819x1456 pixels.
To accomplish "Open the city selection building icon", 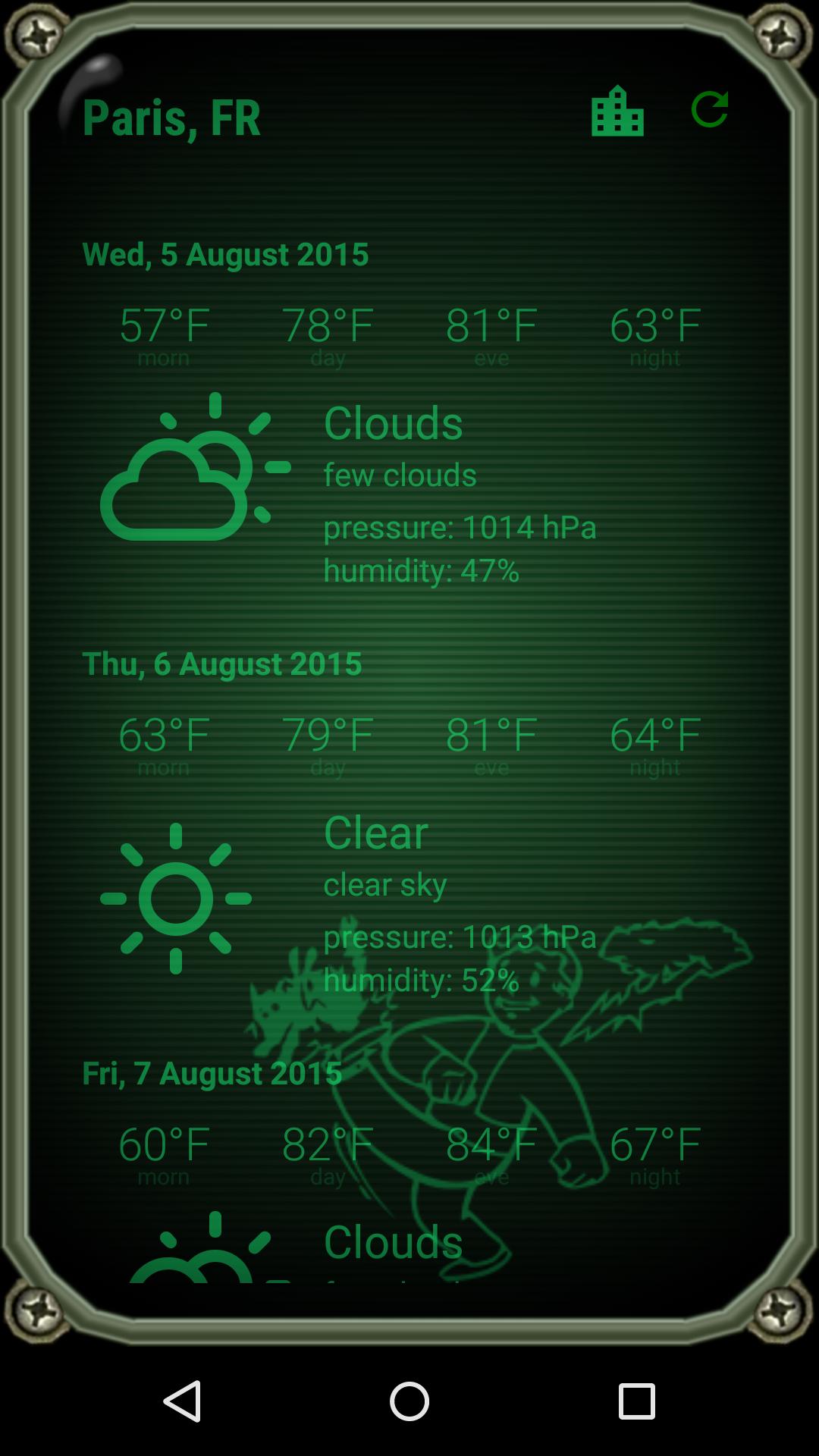I will tap(617, 111).
